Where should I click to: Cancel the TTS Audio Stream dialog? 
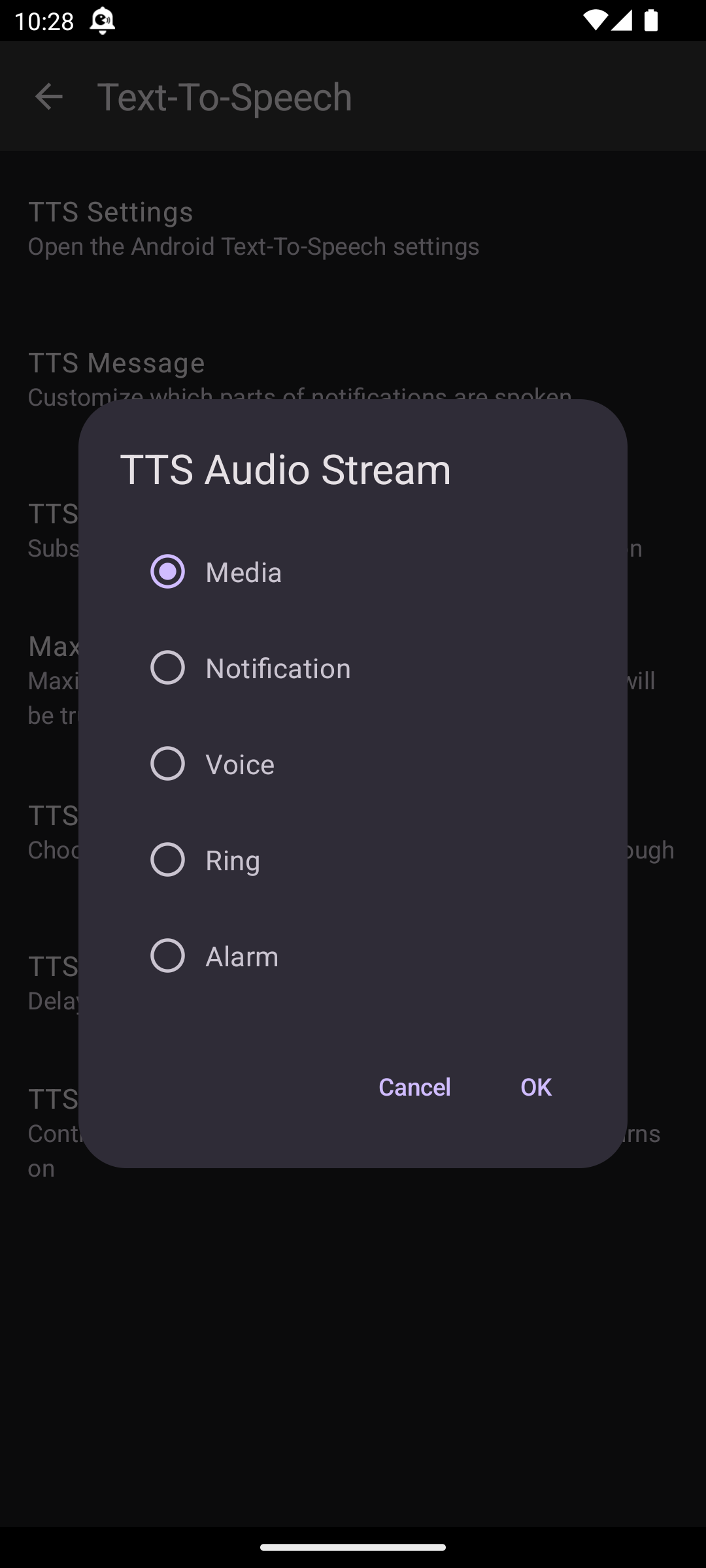point(414,1087)
